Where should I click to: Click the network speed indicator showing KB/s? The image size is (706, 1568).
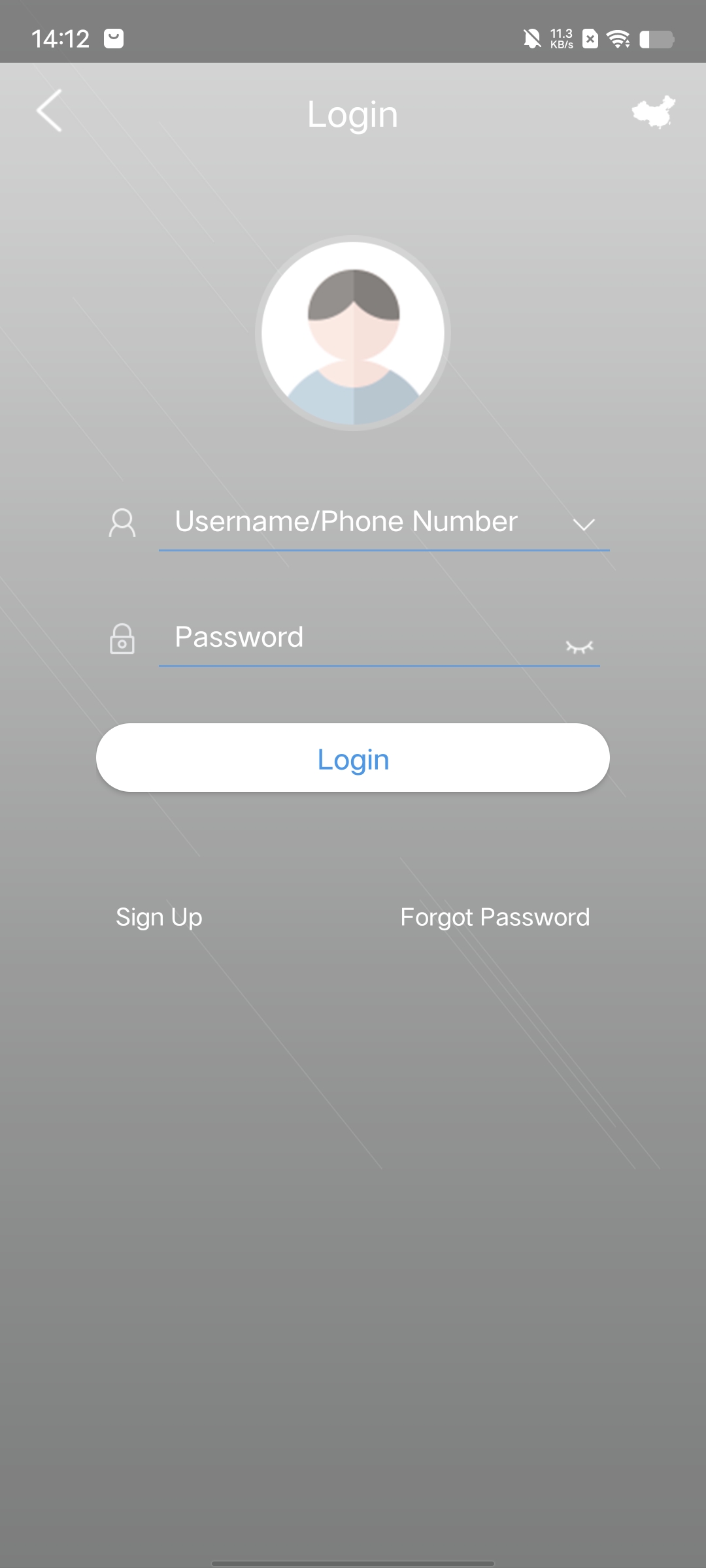[x=561, y=39]
